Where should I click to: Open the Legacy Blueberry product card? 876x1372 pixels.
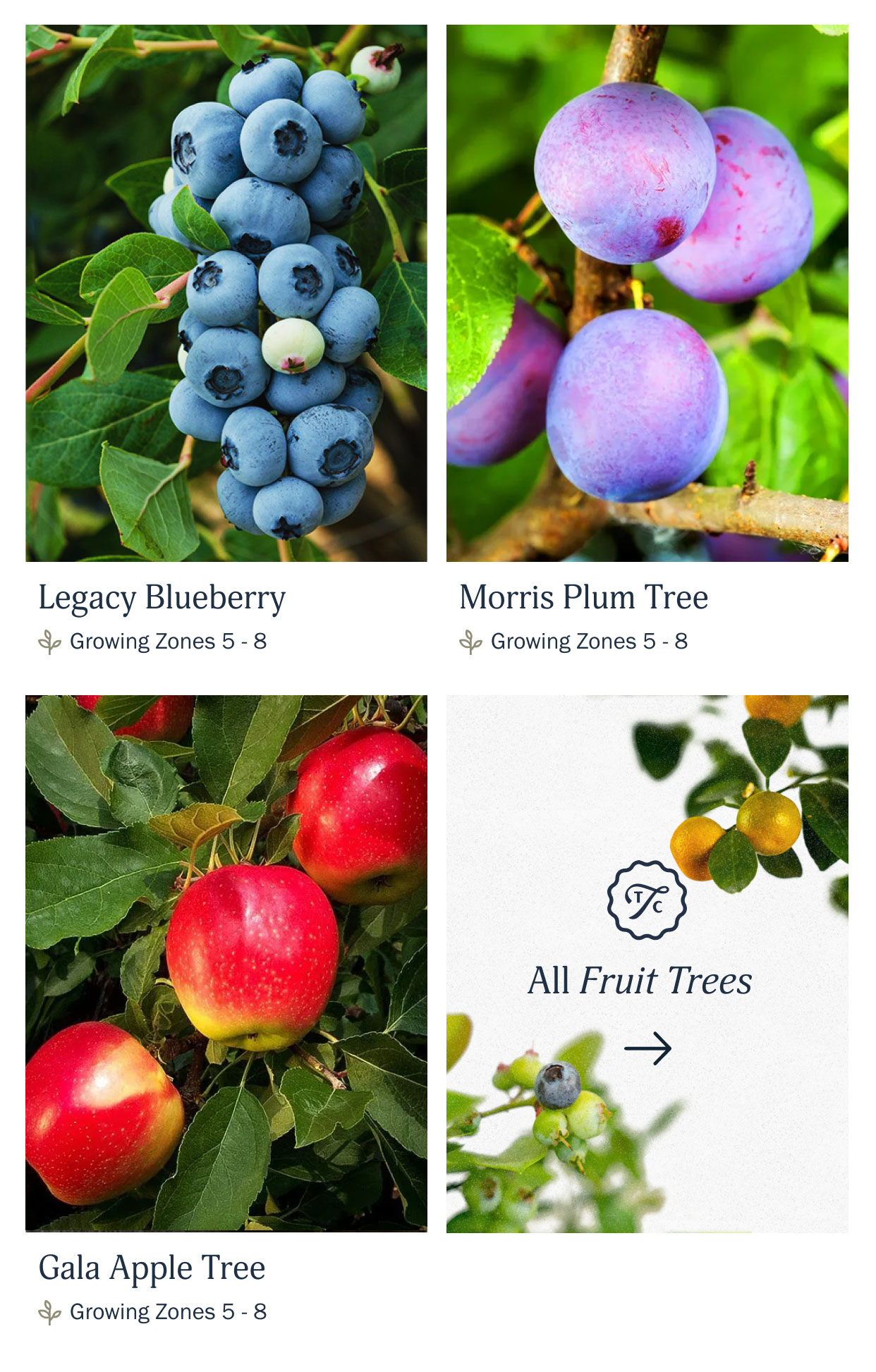[x=226, y=293]
